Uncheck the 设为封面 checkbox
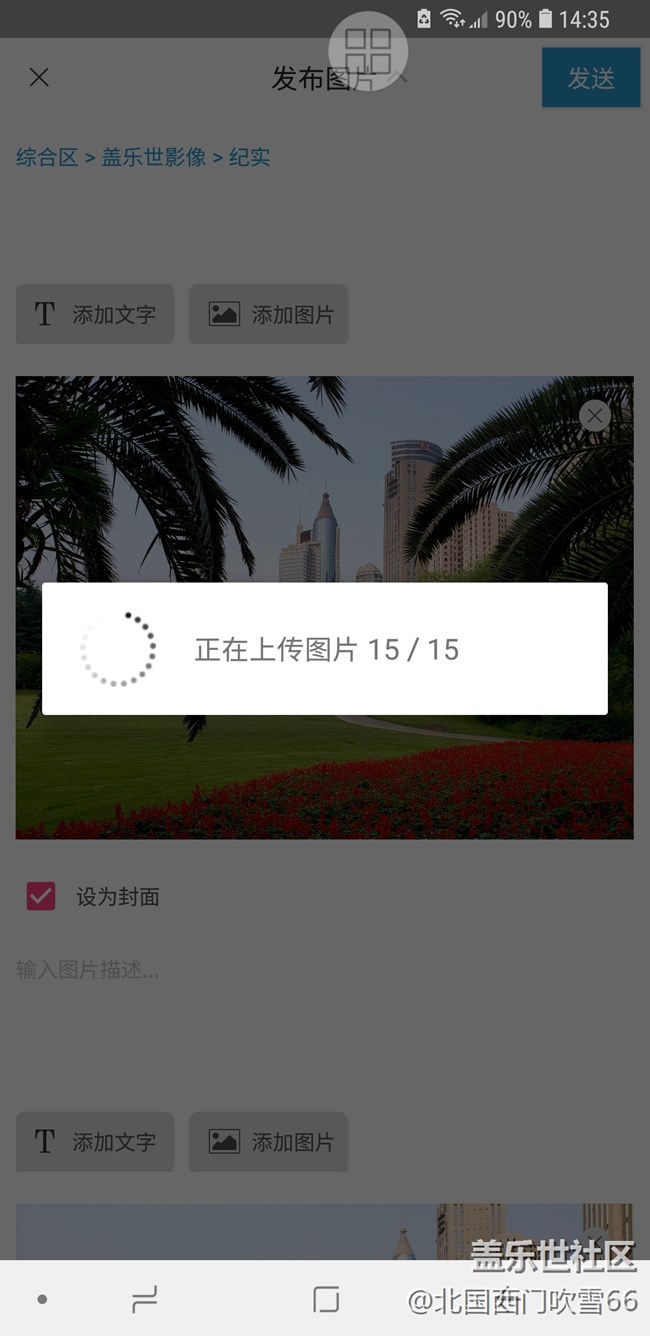The image size is (650, 1336). (x=41, y=896)
